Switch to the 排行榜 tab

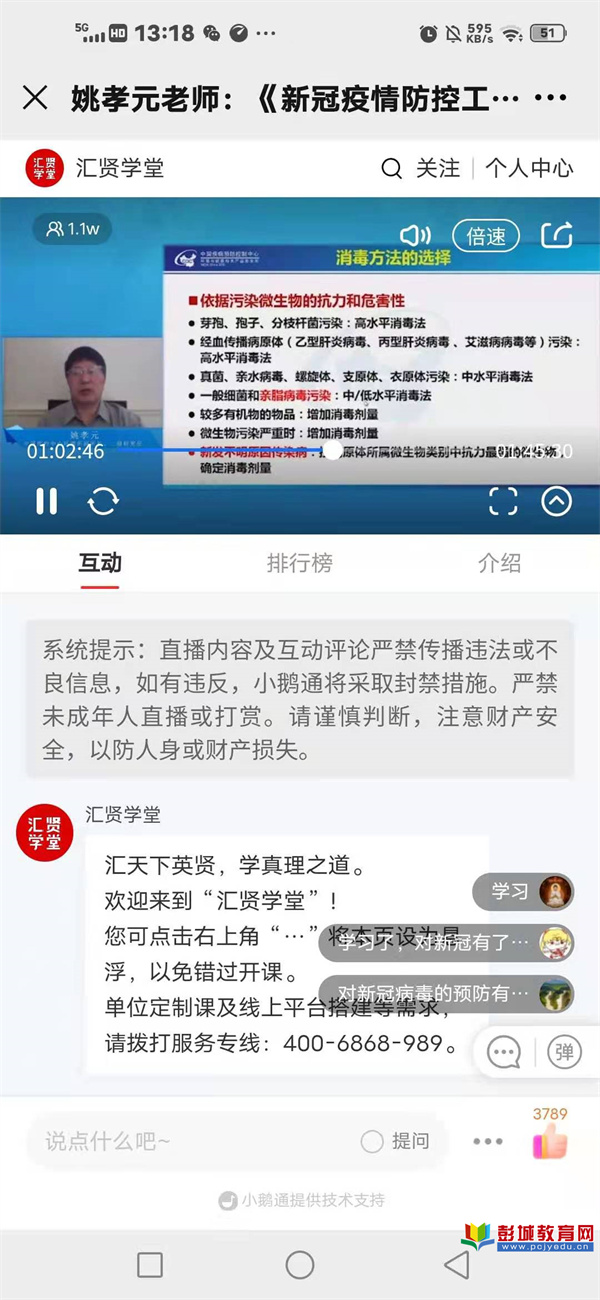(x=299, y=563)
